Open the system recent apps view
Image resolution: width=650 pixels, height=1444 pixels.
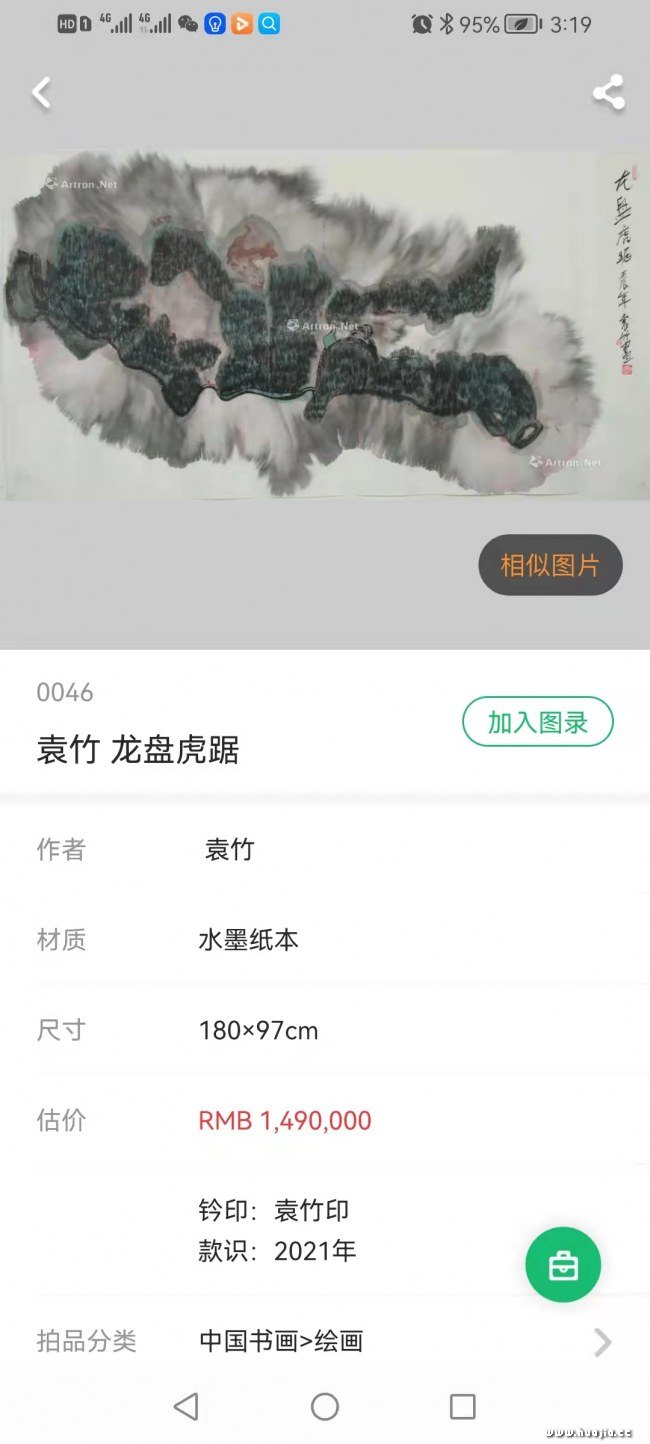pyautogui.click(x=462, y=1407)
